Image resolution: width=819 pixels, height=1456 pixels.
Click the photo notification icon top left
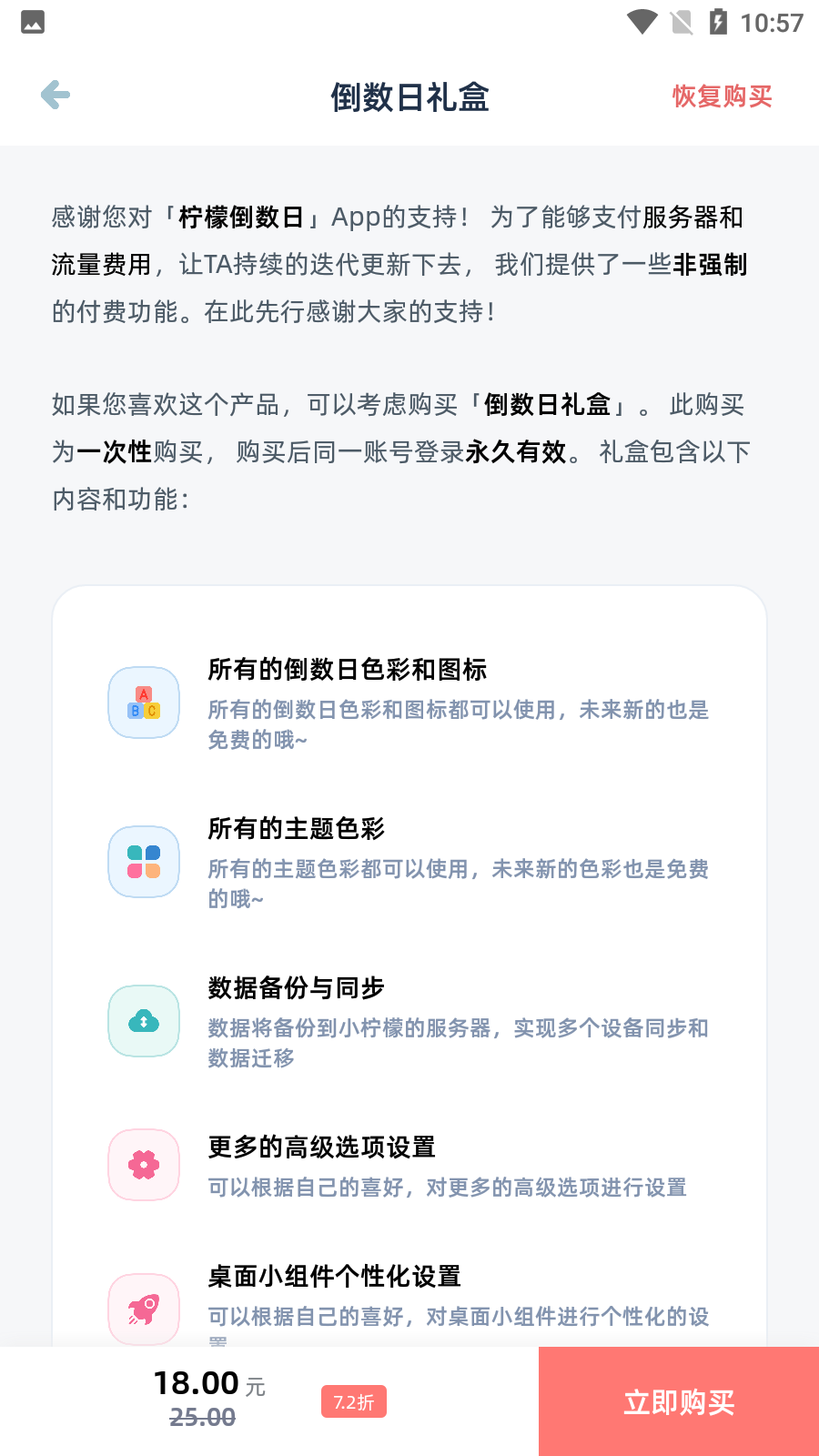[x=32, y=23]
